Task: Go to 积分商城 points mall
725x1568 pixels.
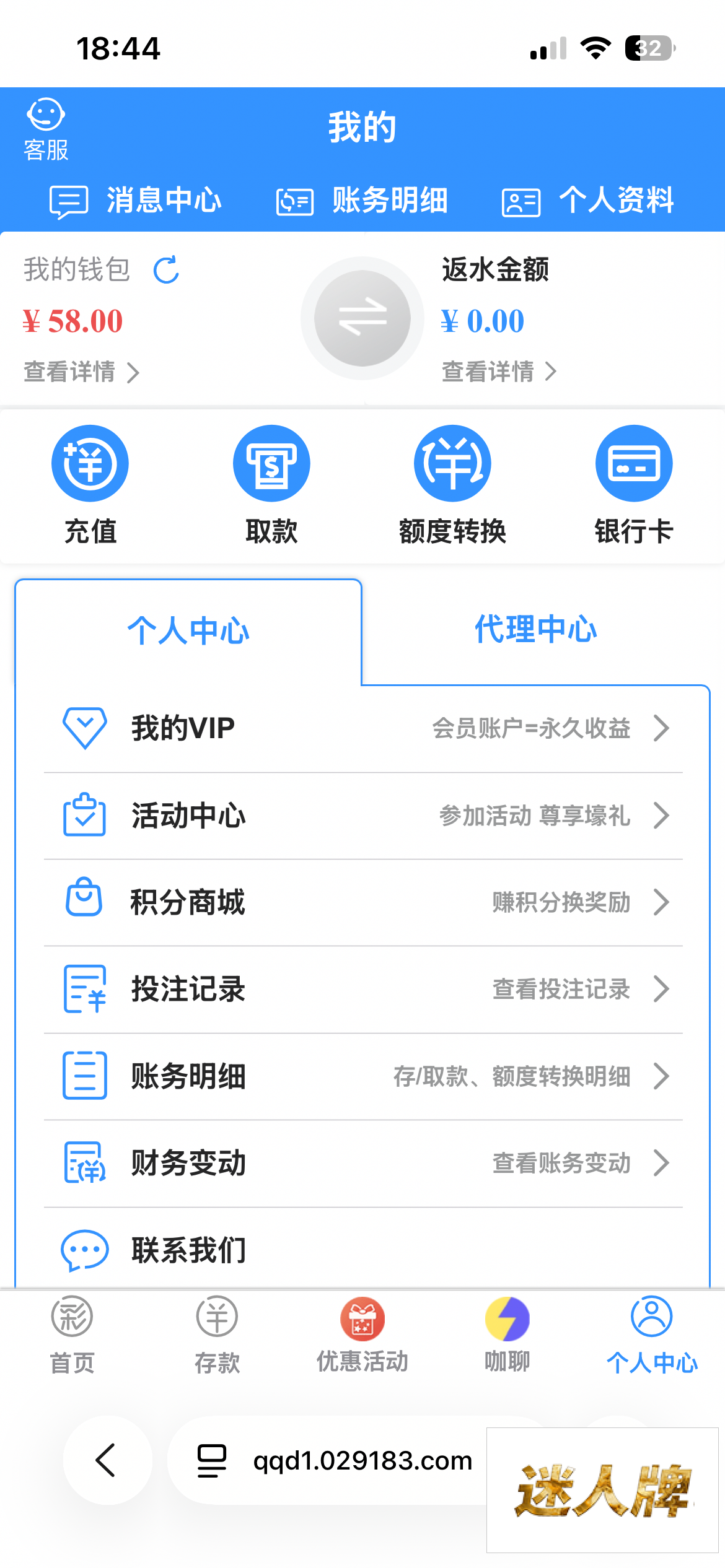Action: (x=363, y=902)
